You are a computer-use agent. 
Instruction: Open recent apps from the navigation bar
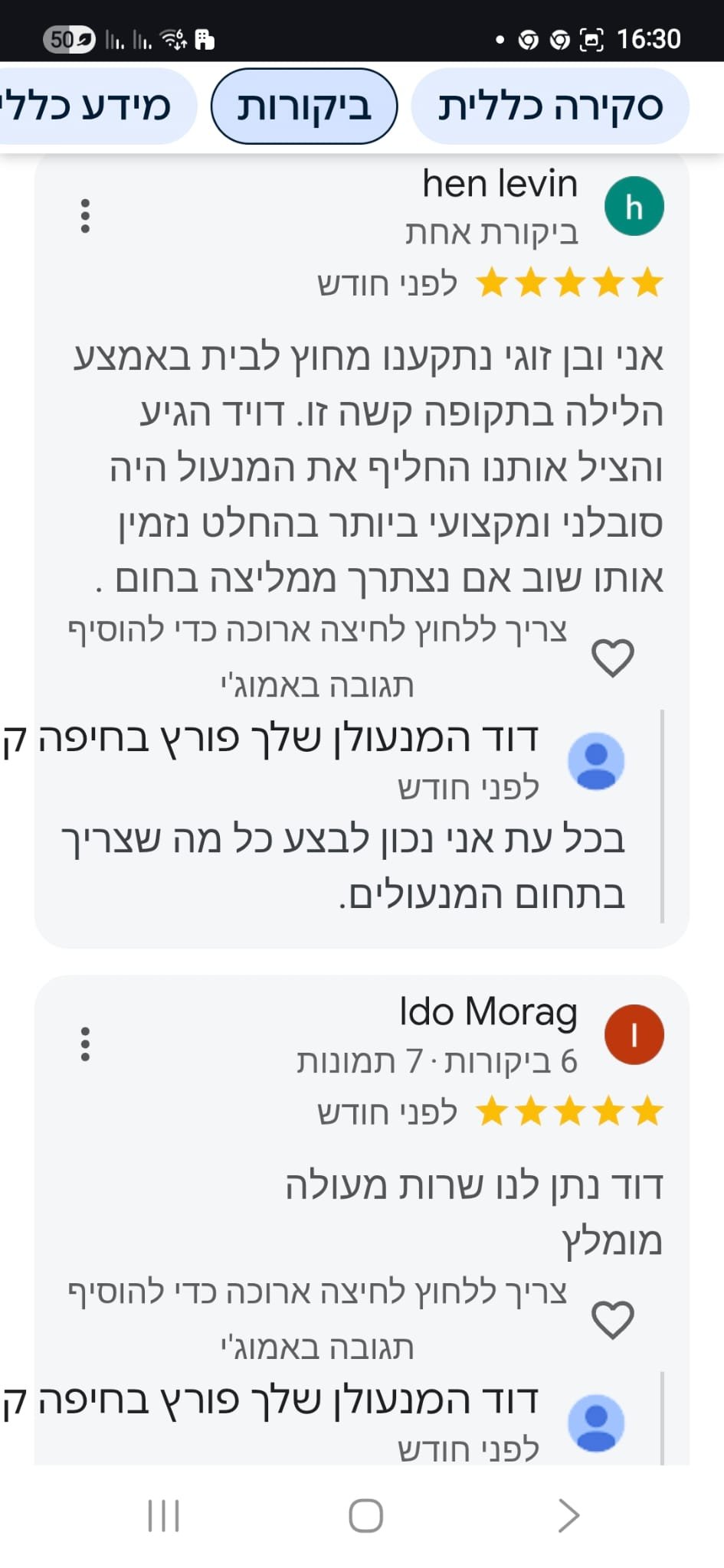click(x=163, y=1515)
